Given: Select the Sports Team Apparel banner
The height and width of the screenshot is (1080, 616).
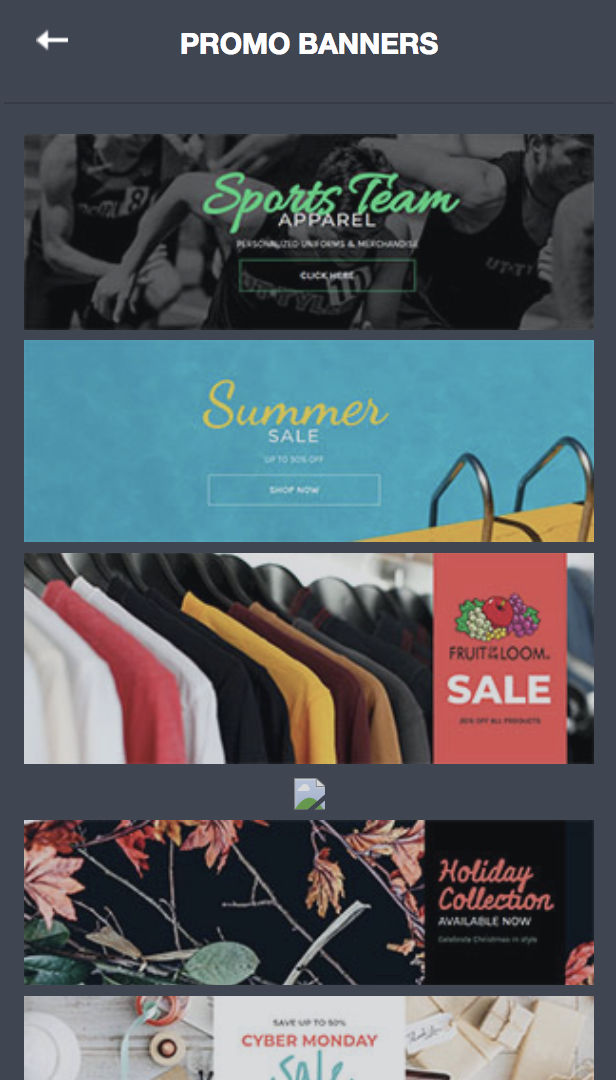Looking at the screenshot, I should coord(308,232).
